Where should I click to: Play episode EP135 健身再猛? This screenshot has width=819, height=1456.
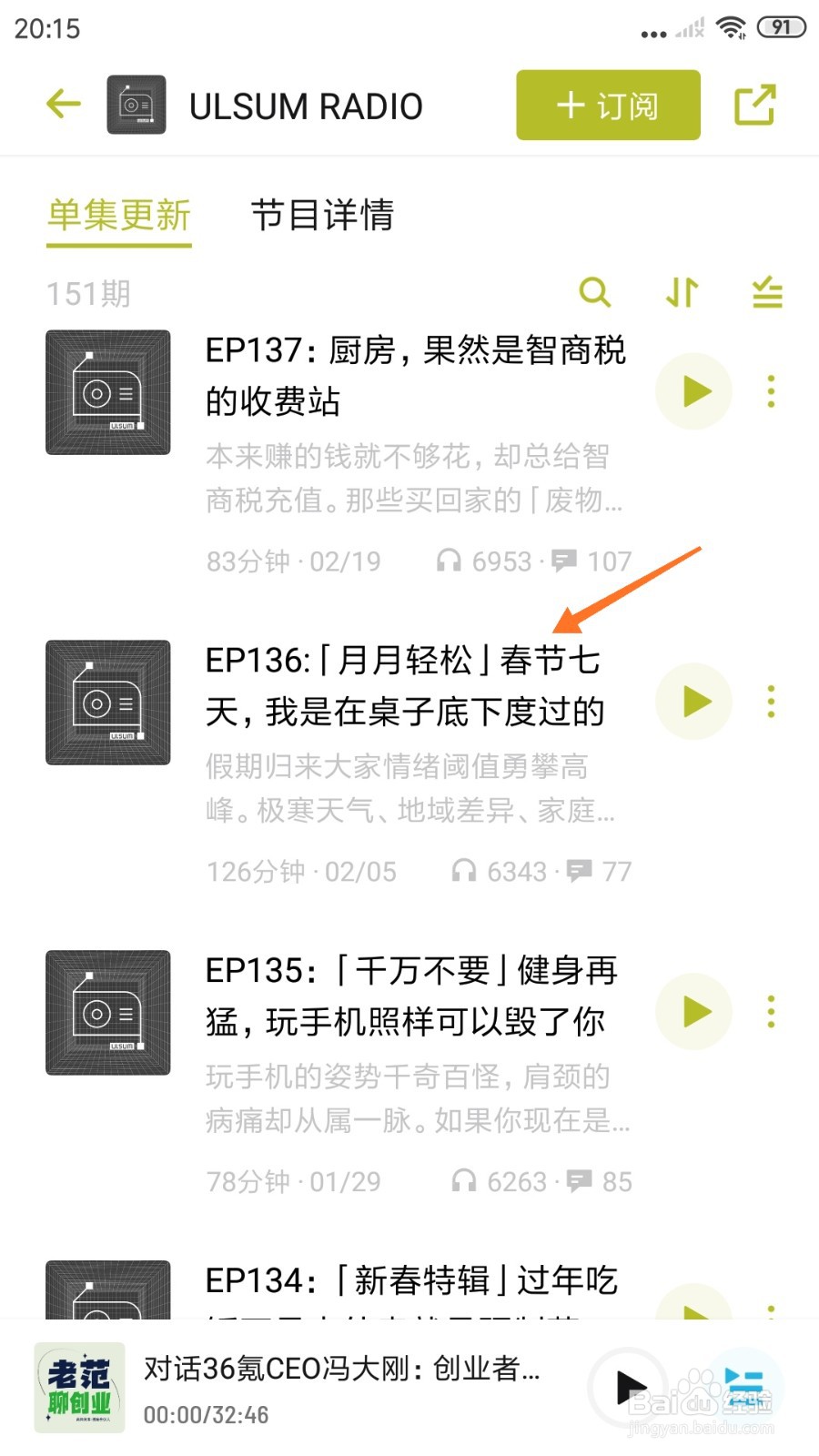coord(693,1011)
